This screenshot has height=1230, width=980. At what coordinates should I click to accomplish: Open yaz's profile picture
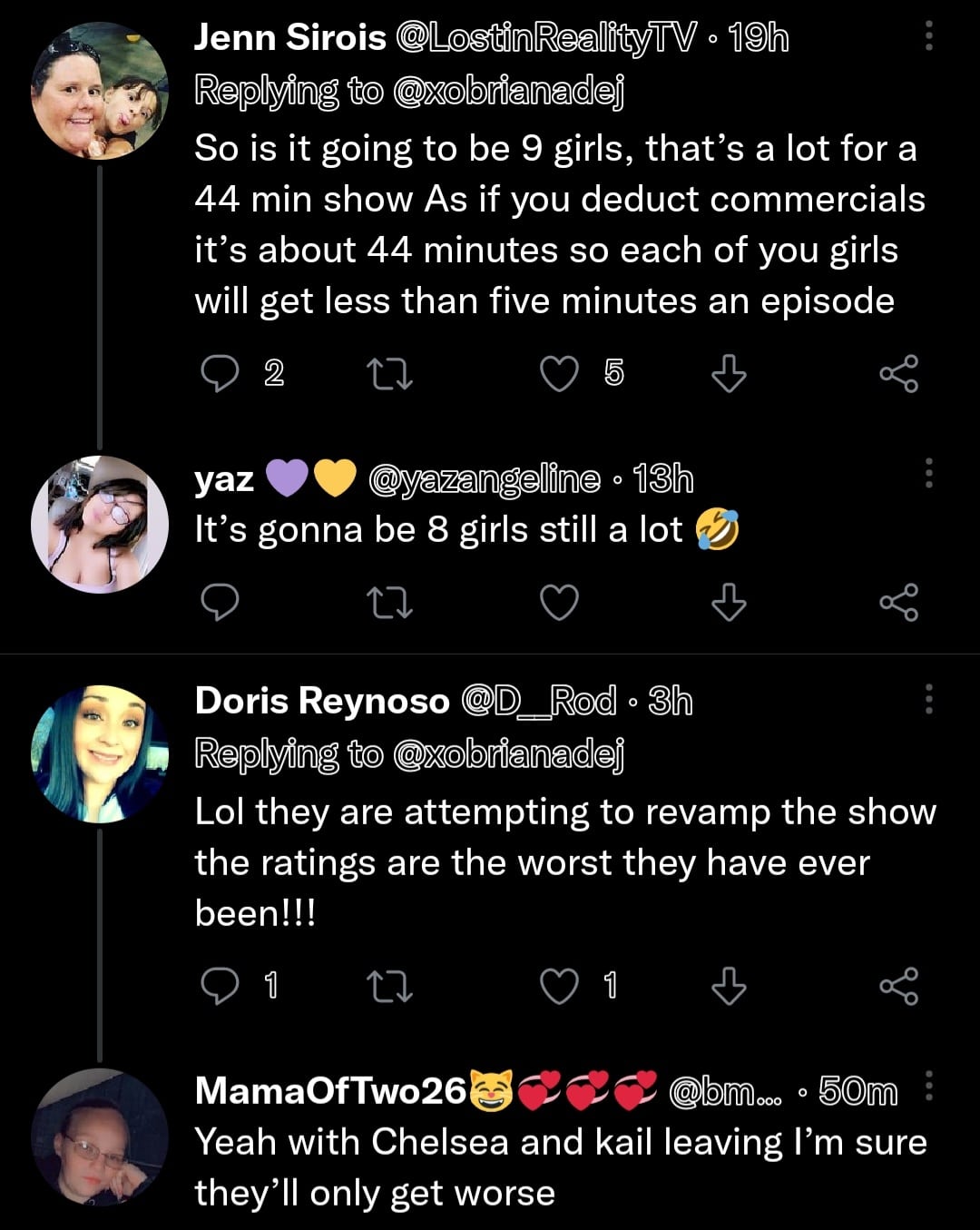point(100,525)
